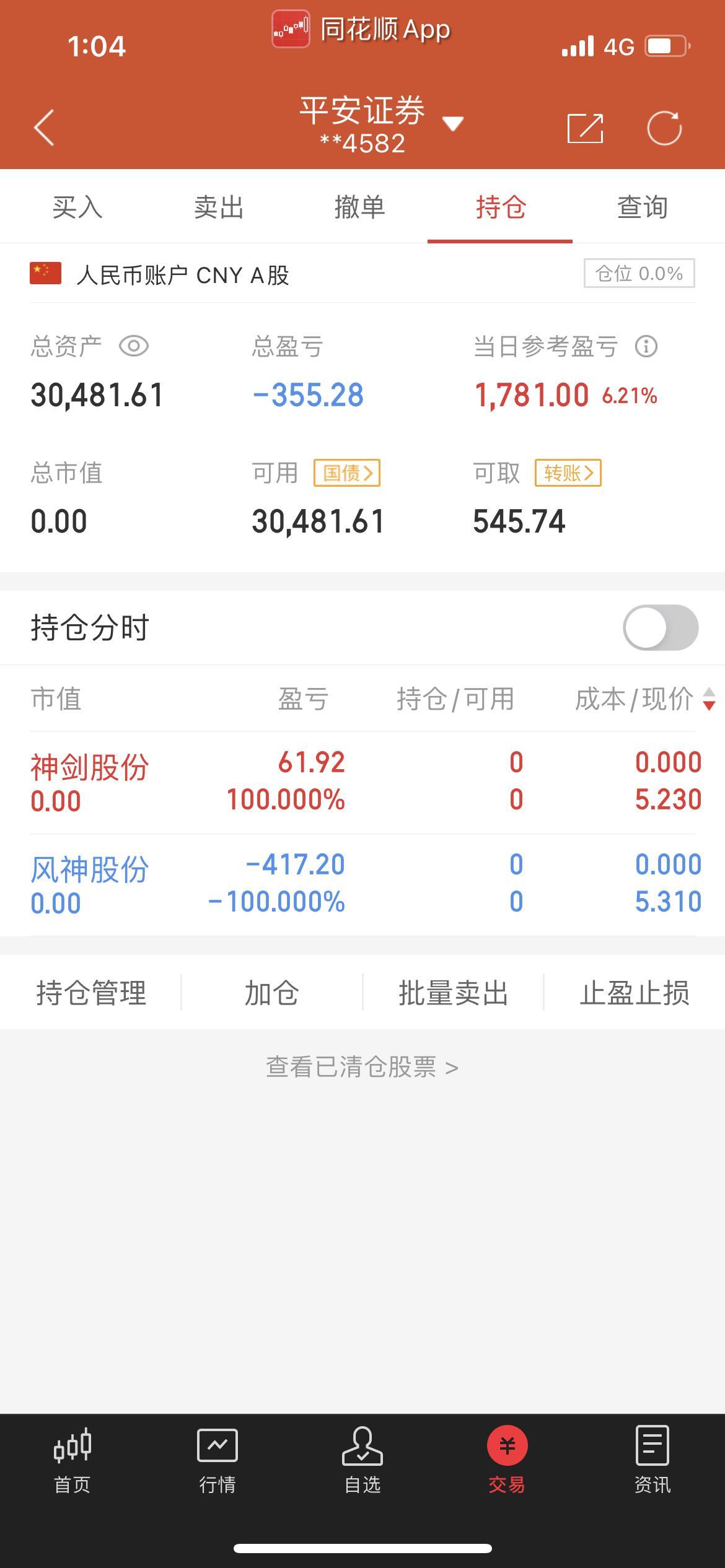725x1568 pixels.
Task: Tap the share icon in header
Action: (586, 128)
